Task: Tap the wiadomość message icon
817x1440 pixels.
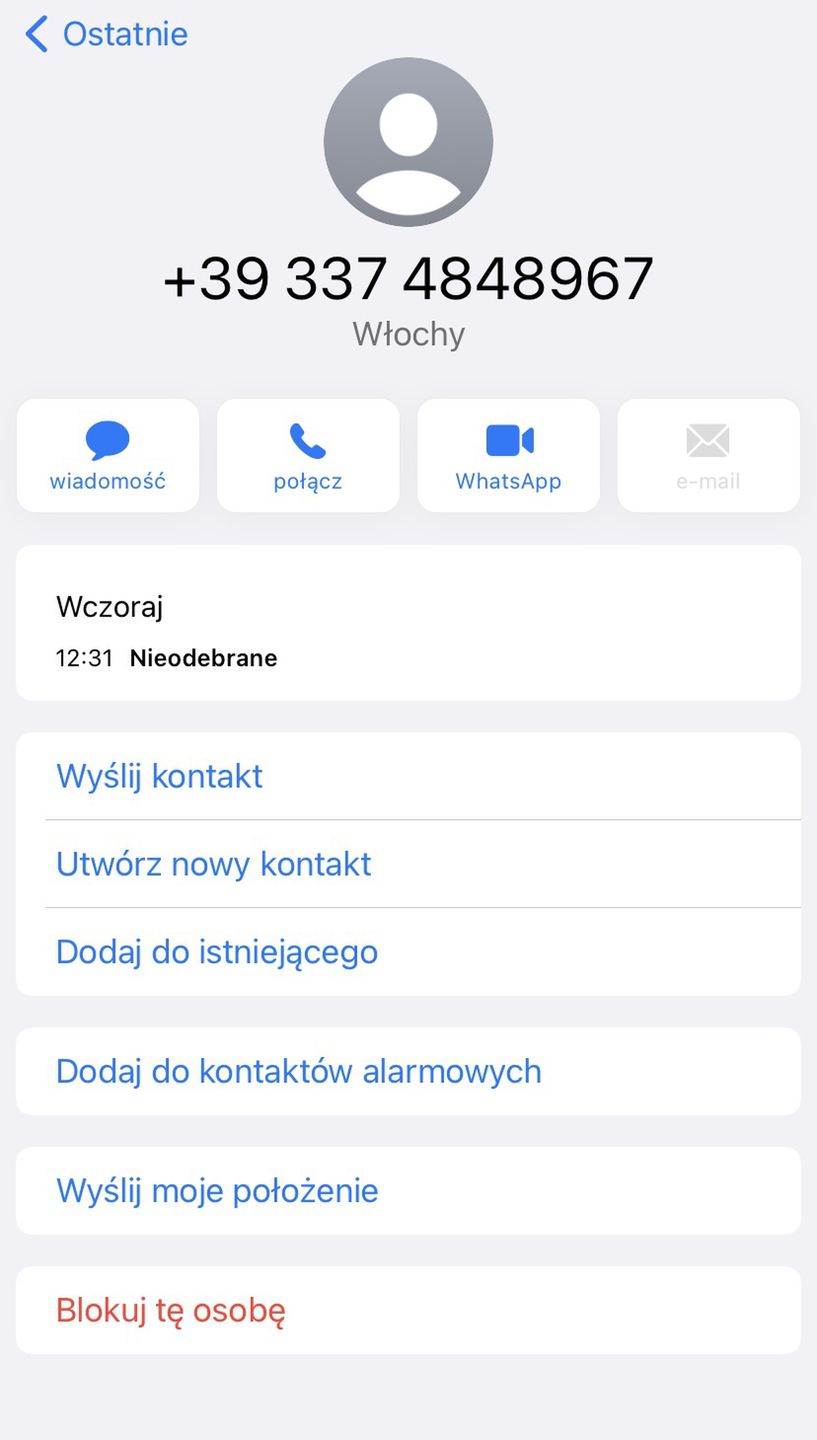Action: [107, 440]
